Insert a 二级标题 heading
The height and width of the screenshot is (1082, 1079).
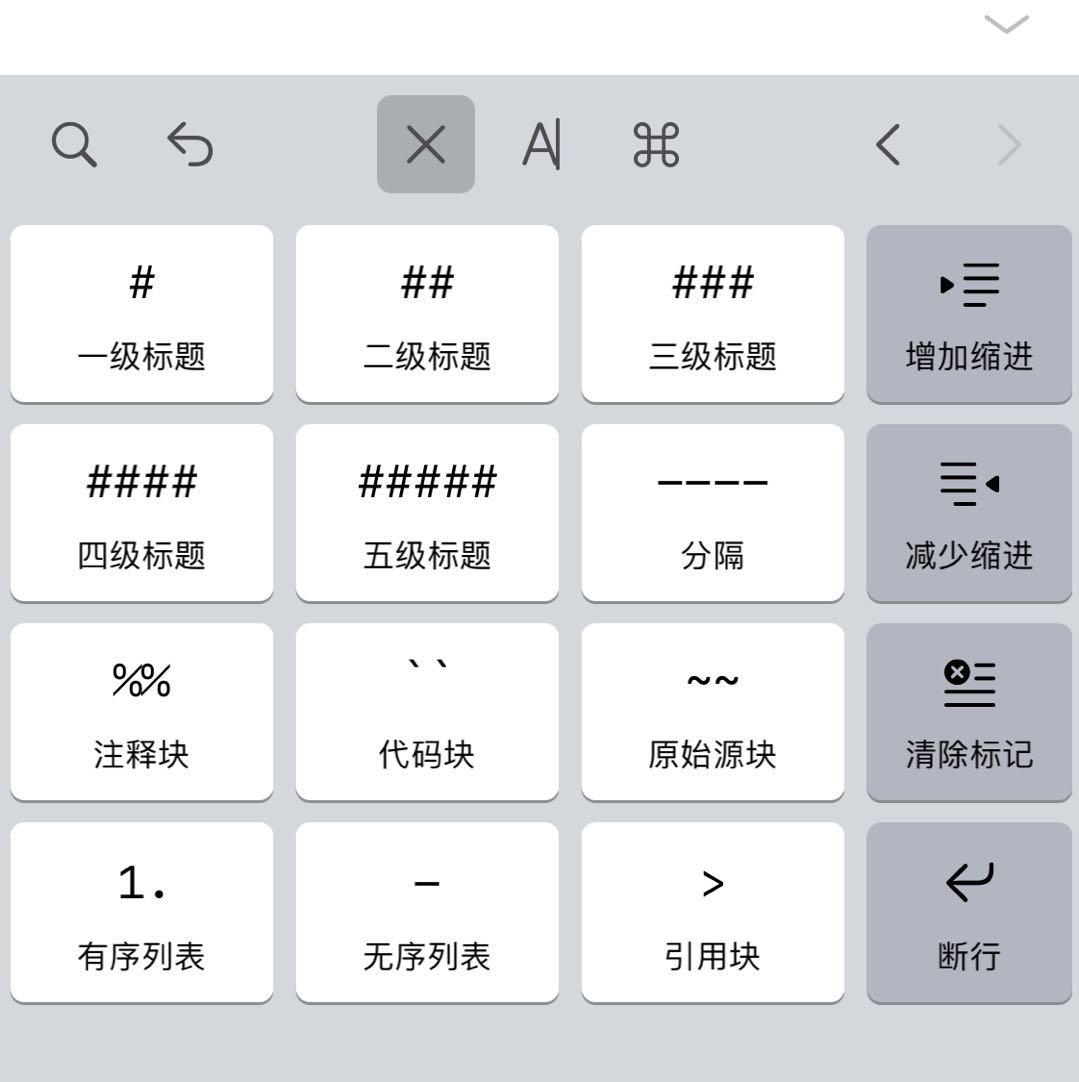tap(427, 314)
